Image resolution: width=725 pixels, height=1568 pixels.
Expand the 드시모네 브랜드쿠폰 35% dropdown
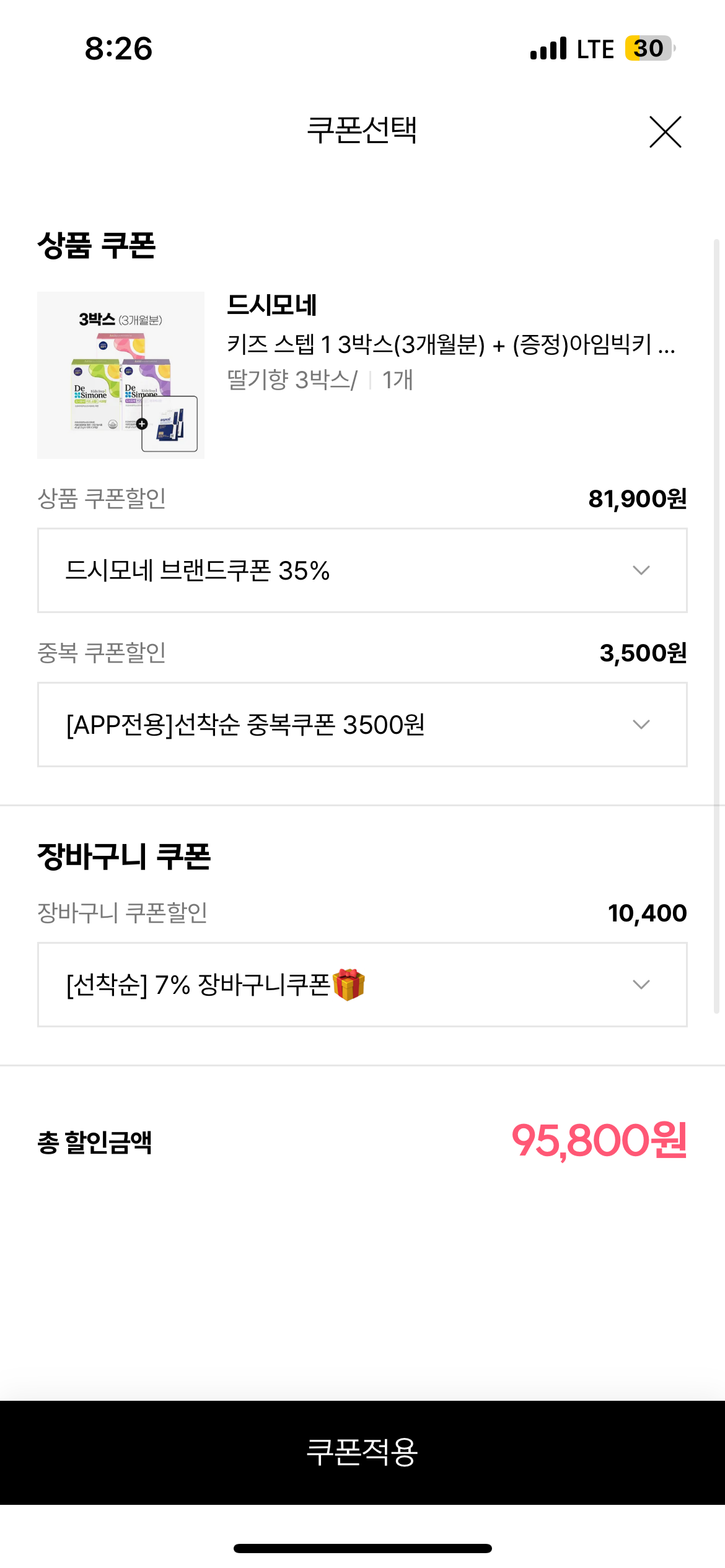pyautogui.click(x=362, y=570)
